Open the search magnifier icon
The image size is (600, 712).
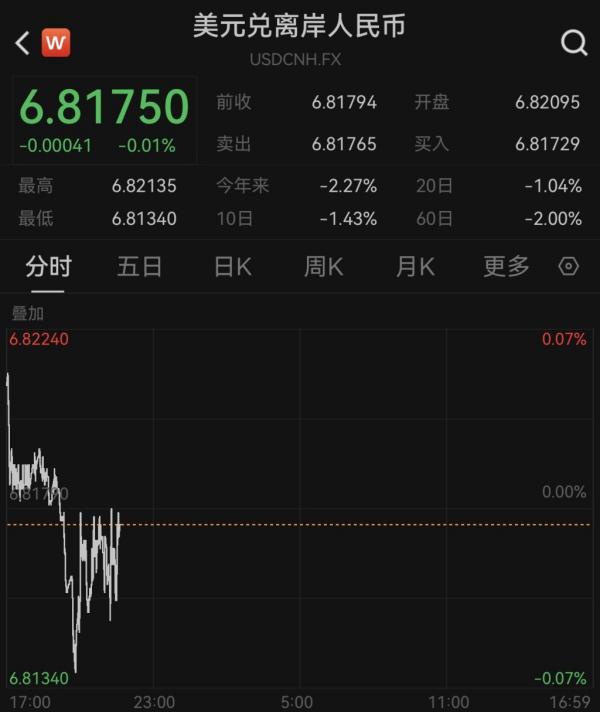574,43
